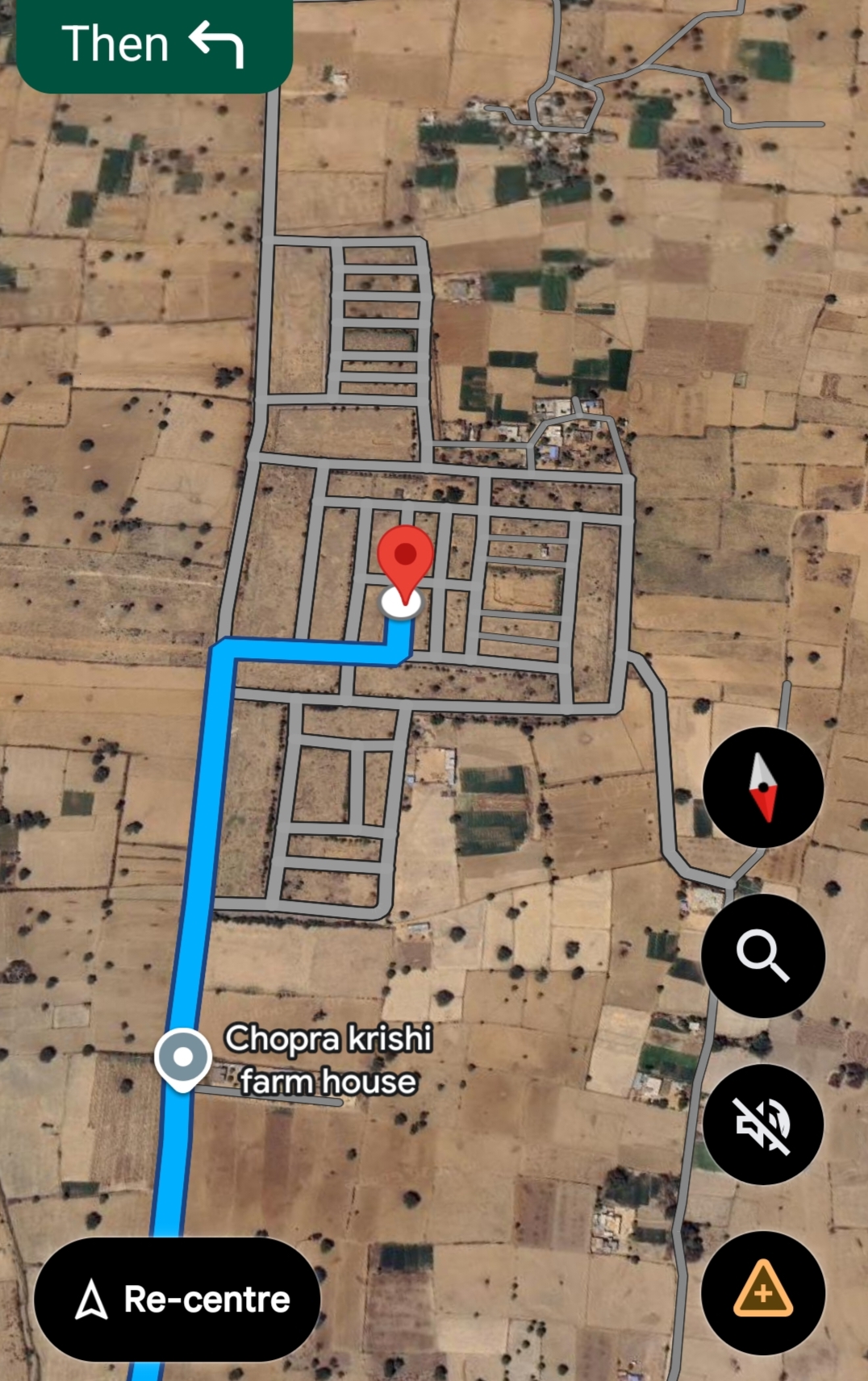Open the search tool on the map
This screenshot has height=1381, width=868.
click(762, 954)
